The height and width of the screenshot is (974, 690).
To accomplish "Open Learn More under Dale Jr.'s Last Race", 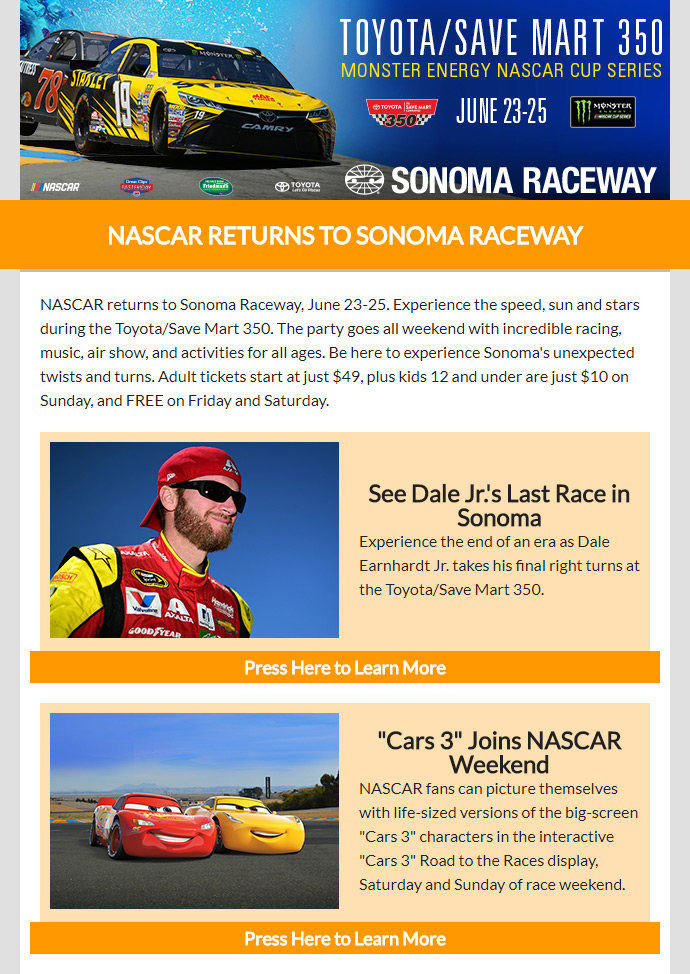I will coord(345,667).
